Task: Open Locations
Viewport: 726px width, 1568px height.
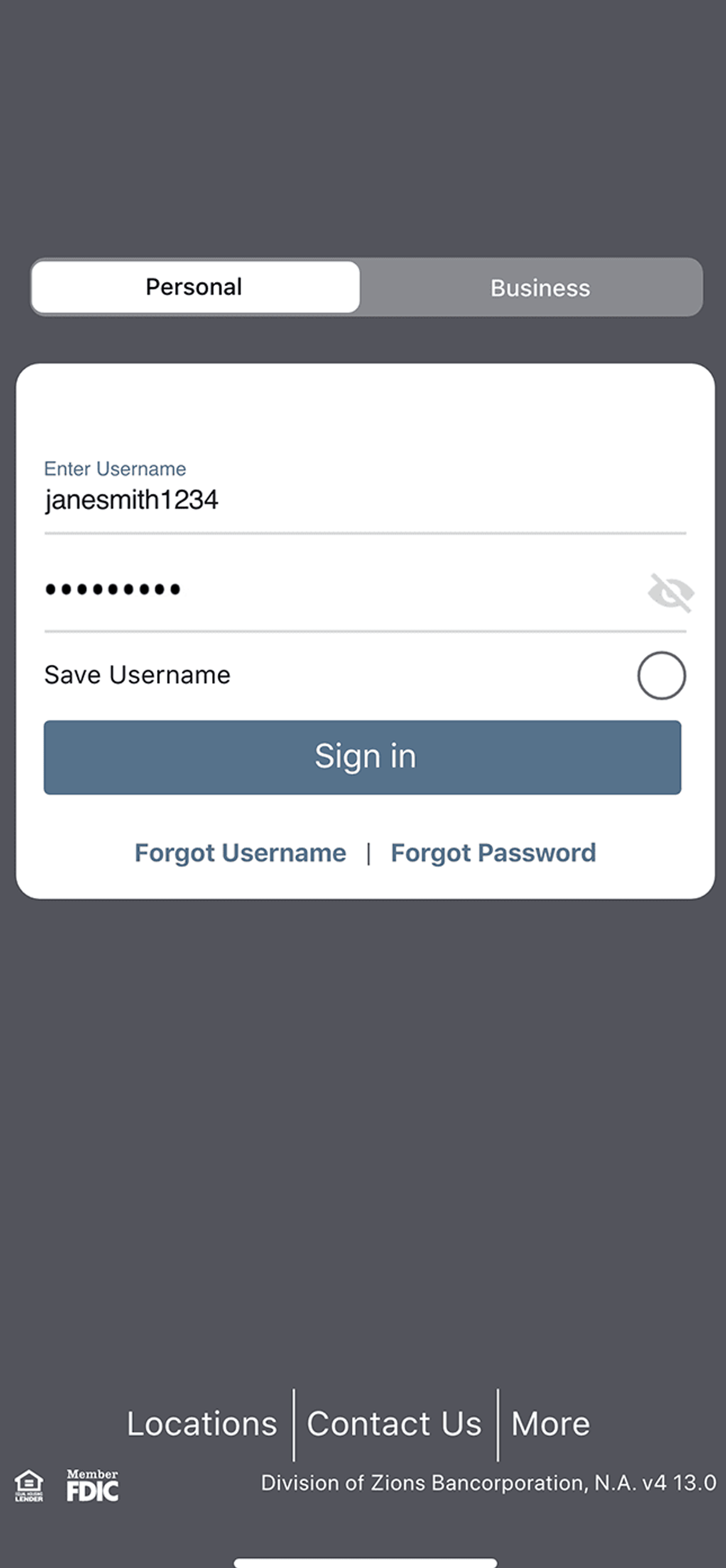Action: click(x=202, y=1424)
